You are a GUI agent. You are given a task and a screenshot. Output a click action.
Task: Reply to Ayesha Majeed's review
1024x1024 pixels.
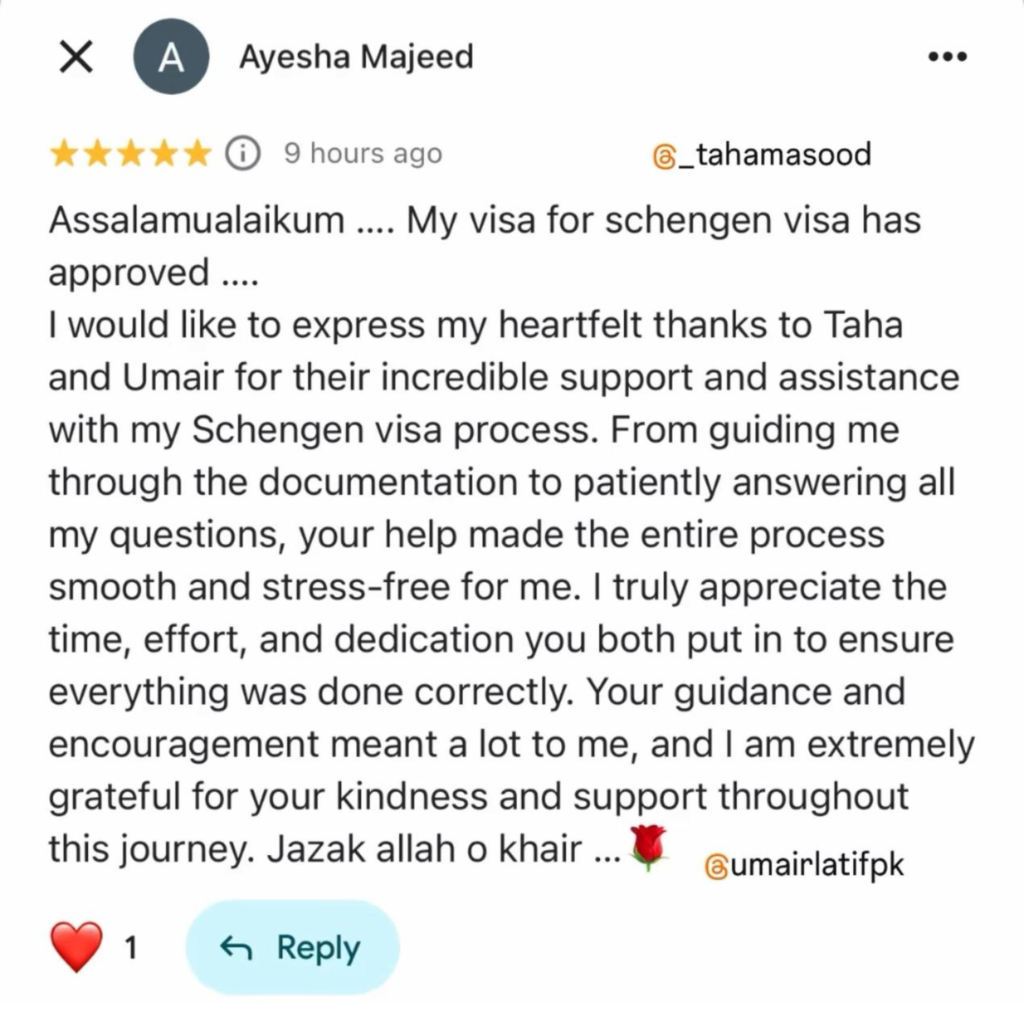(292, 948)
